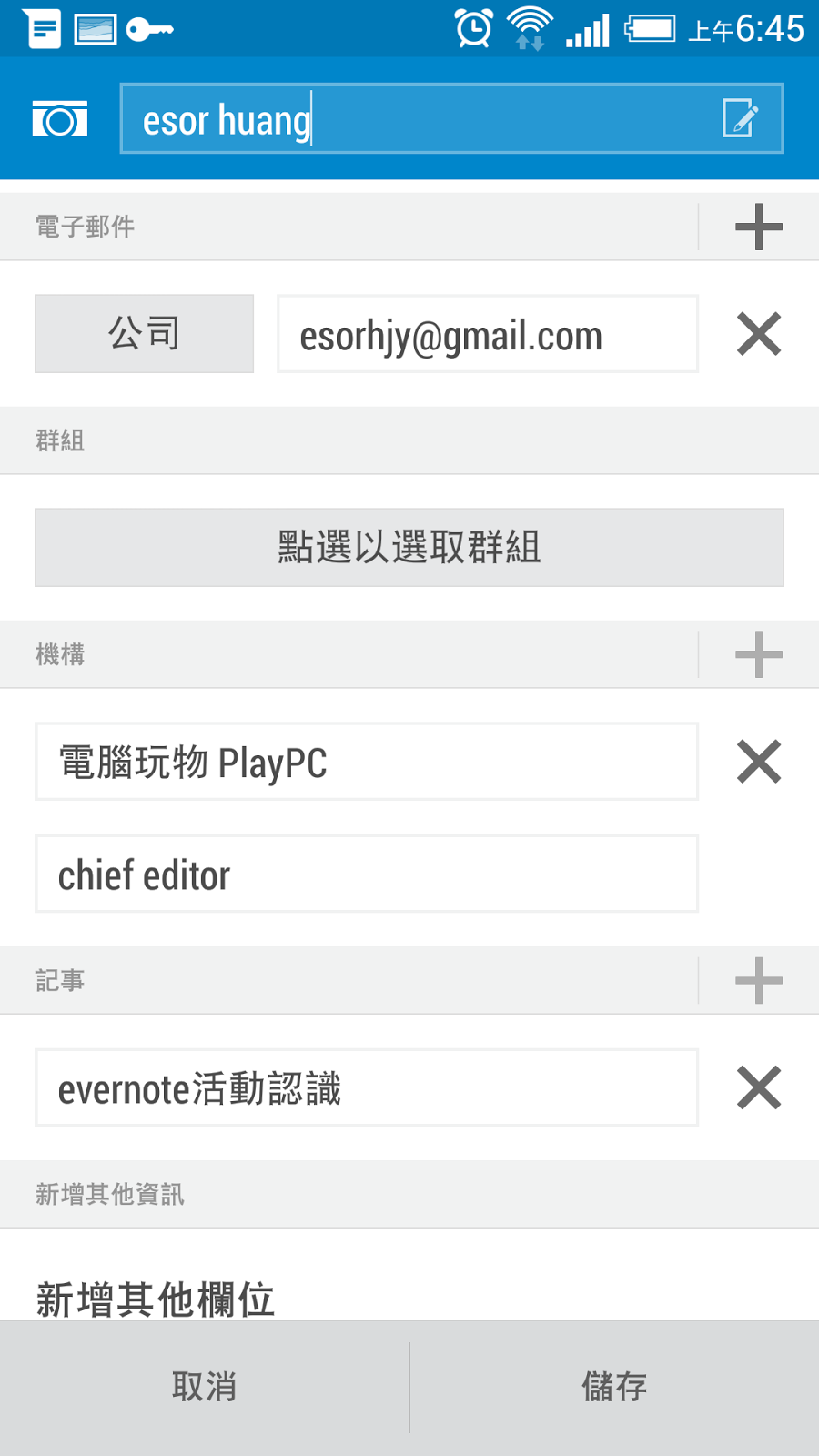Remove the esorhjy@gmail.com email entry

pos(759,334)
